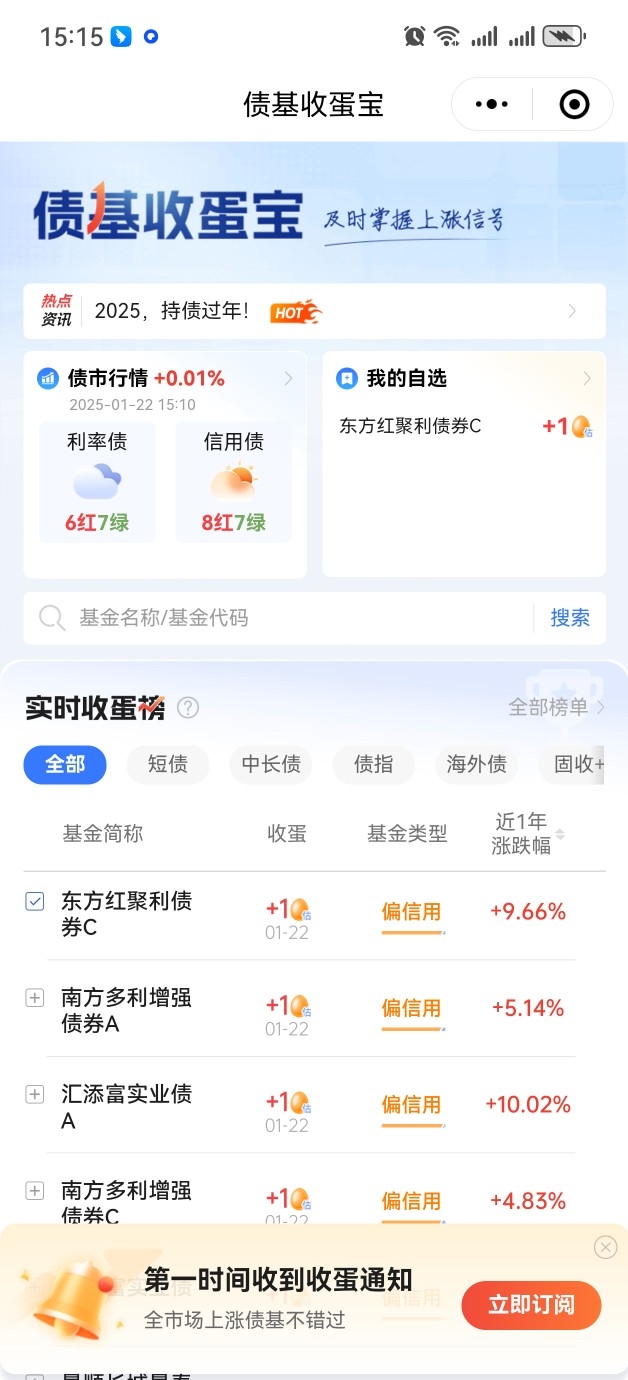Dismiss the subscription banner
Viewport: 628px width, 1380px height.
605,1247
